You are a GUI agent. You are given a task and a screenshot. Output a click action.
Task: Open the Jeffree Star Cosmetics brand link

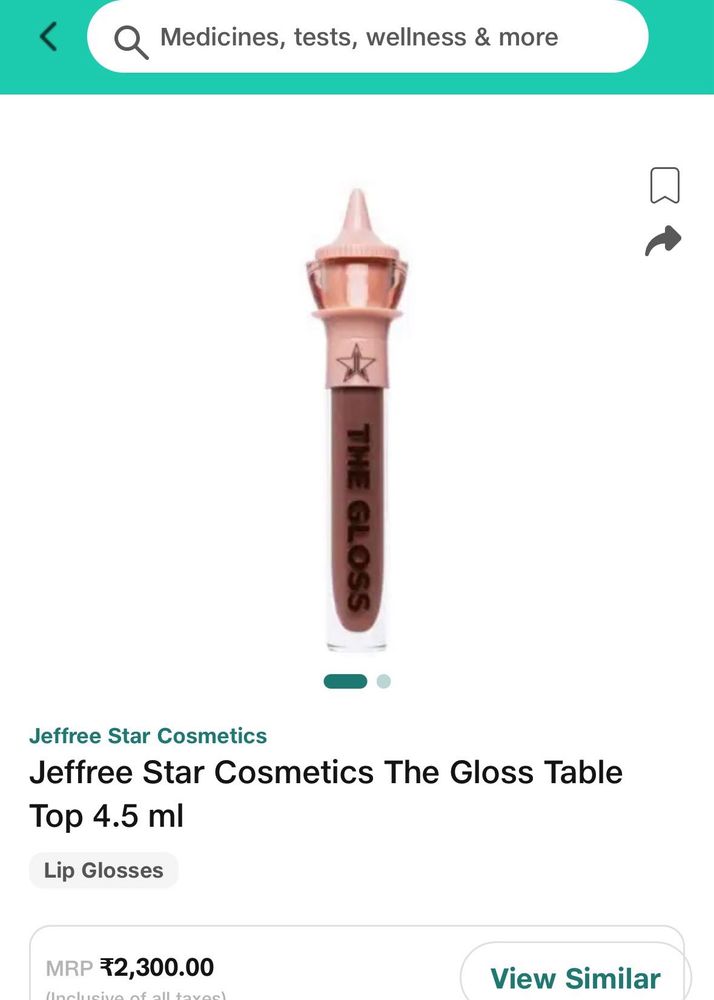[x=148, y=736]
